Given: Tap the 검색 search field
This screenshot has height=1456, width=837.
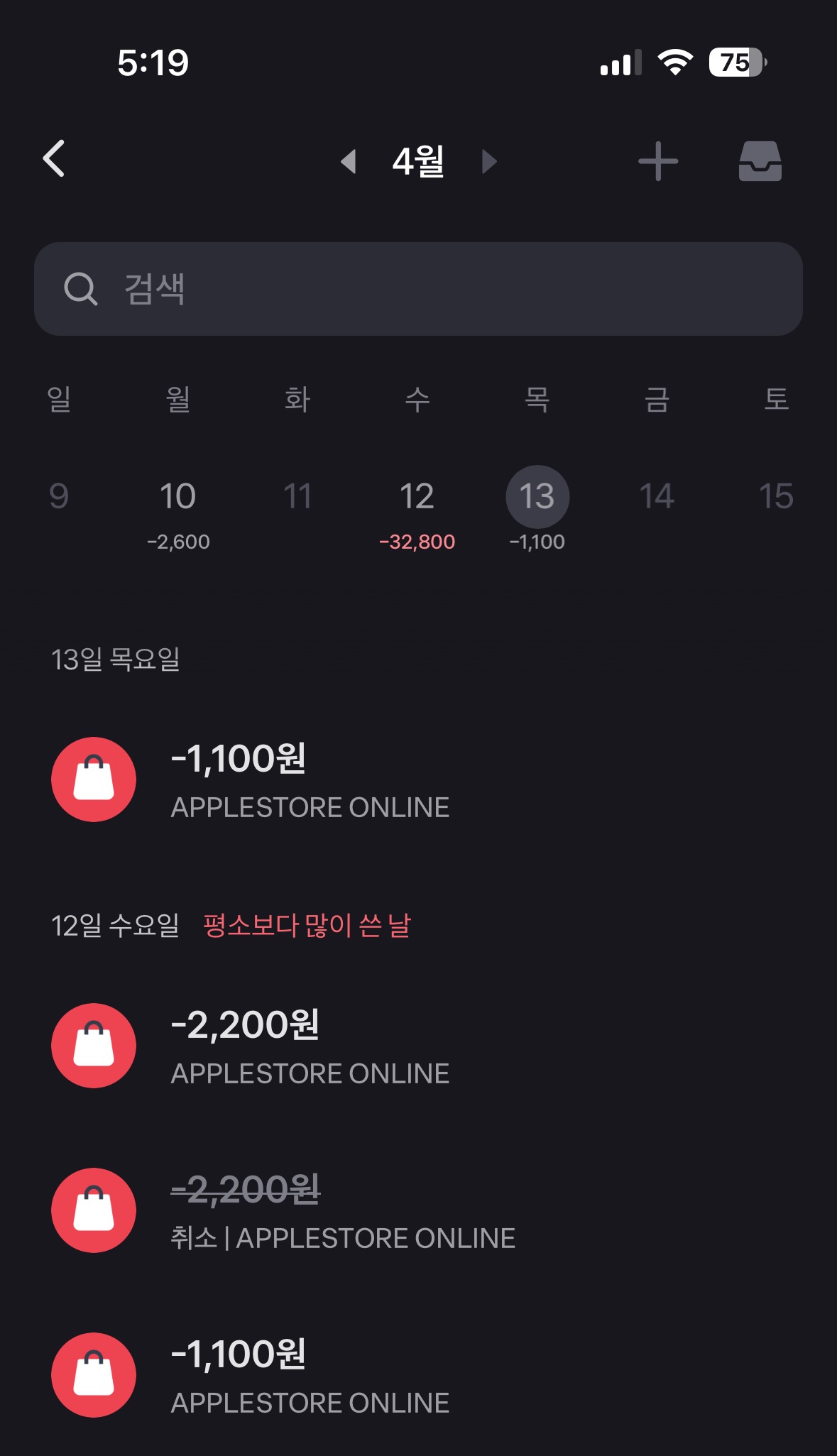Looking at the screenshot, I should coord(418,289).
